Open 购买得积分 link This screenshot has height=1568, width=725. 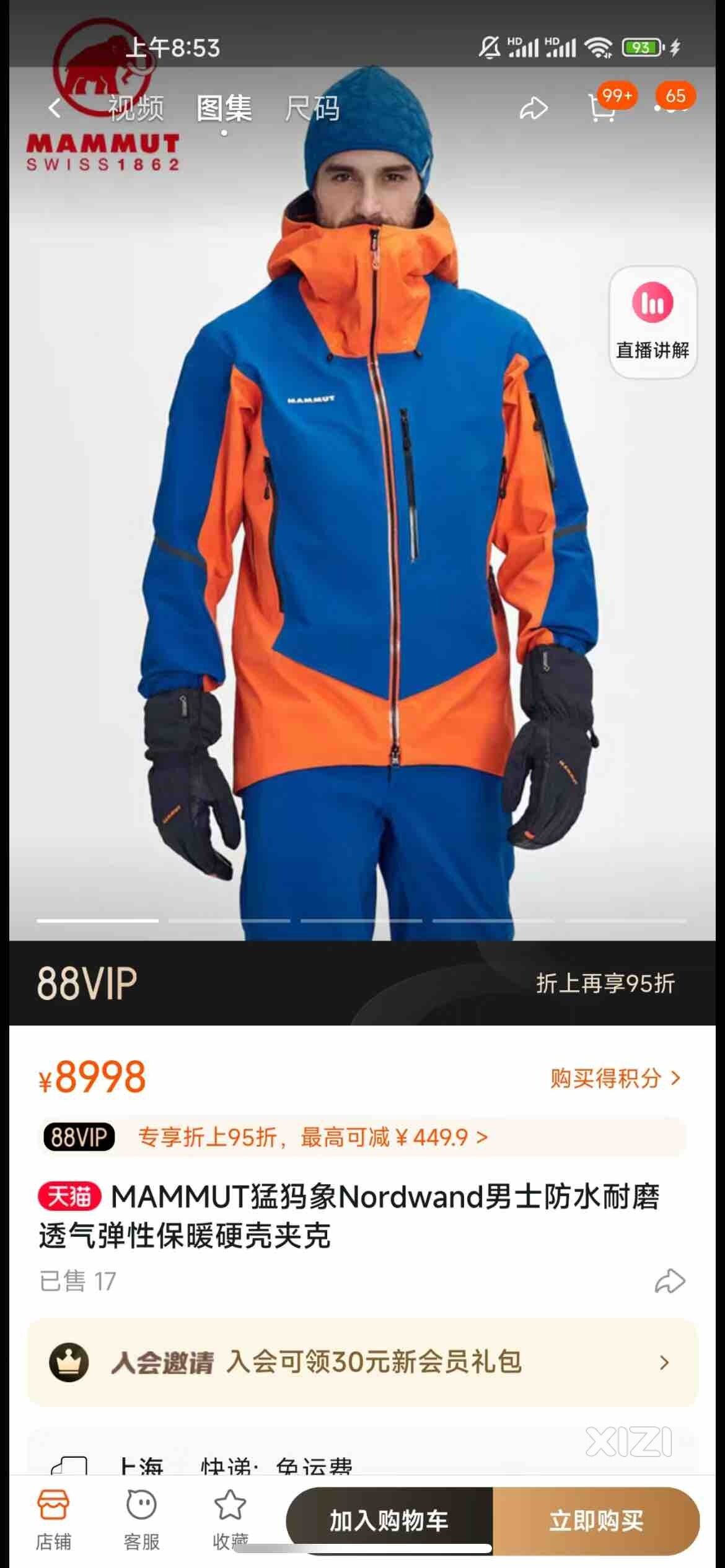point(615,1078)
